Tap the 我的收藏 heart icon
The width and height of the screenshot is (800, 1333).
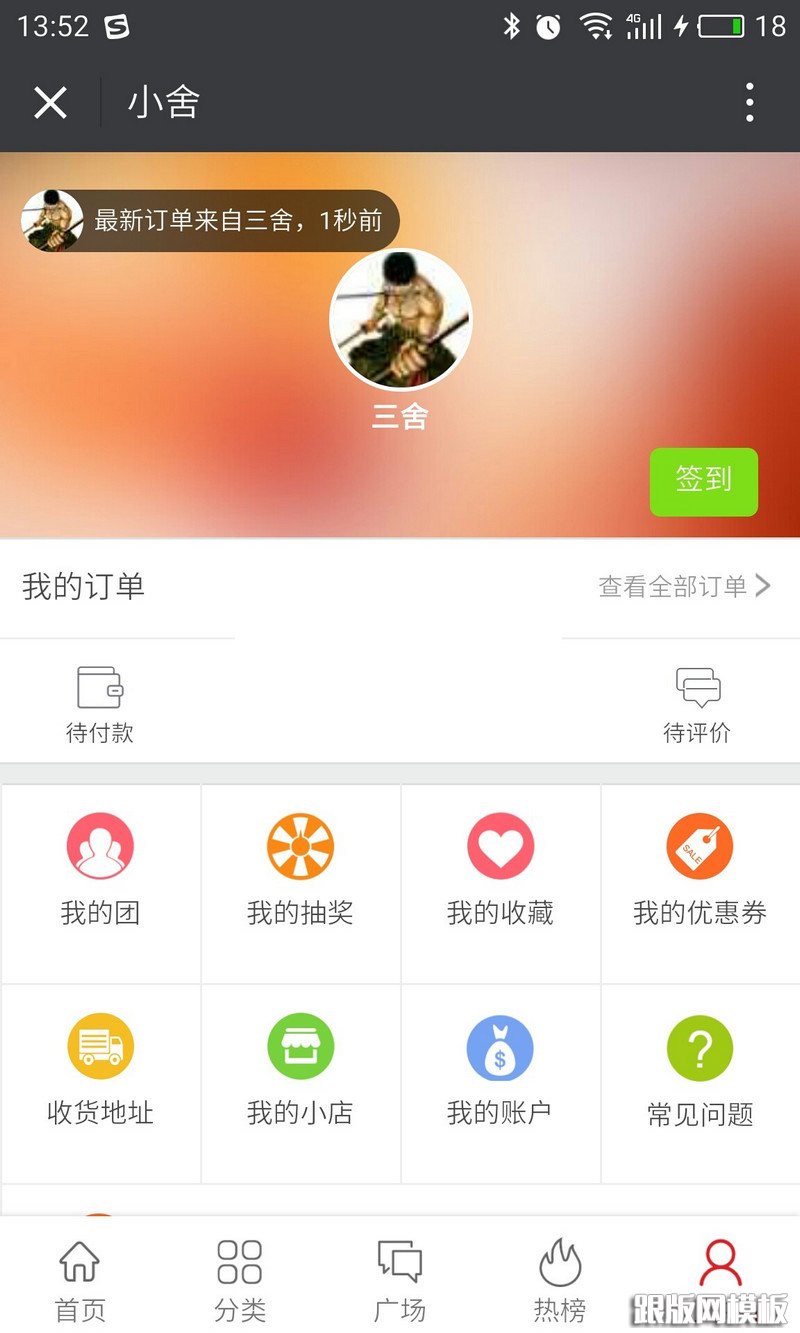(x=500, y=845)
